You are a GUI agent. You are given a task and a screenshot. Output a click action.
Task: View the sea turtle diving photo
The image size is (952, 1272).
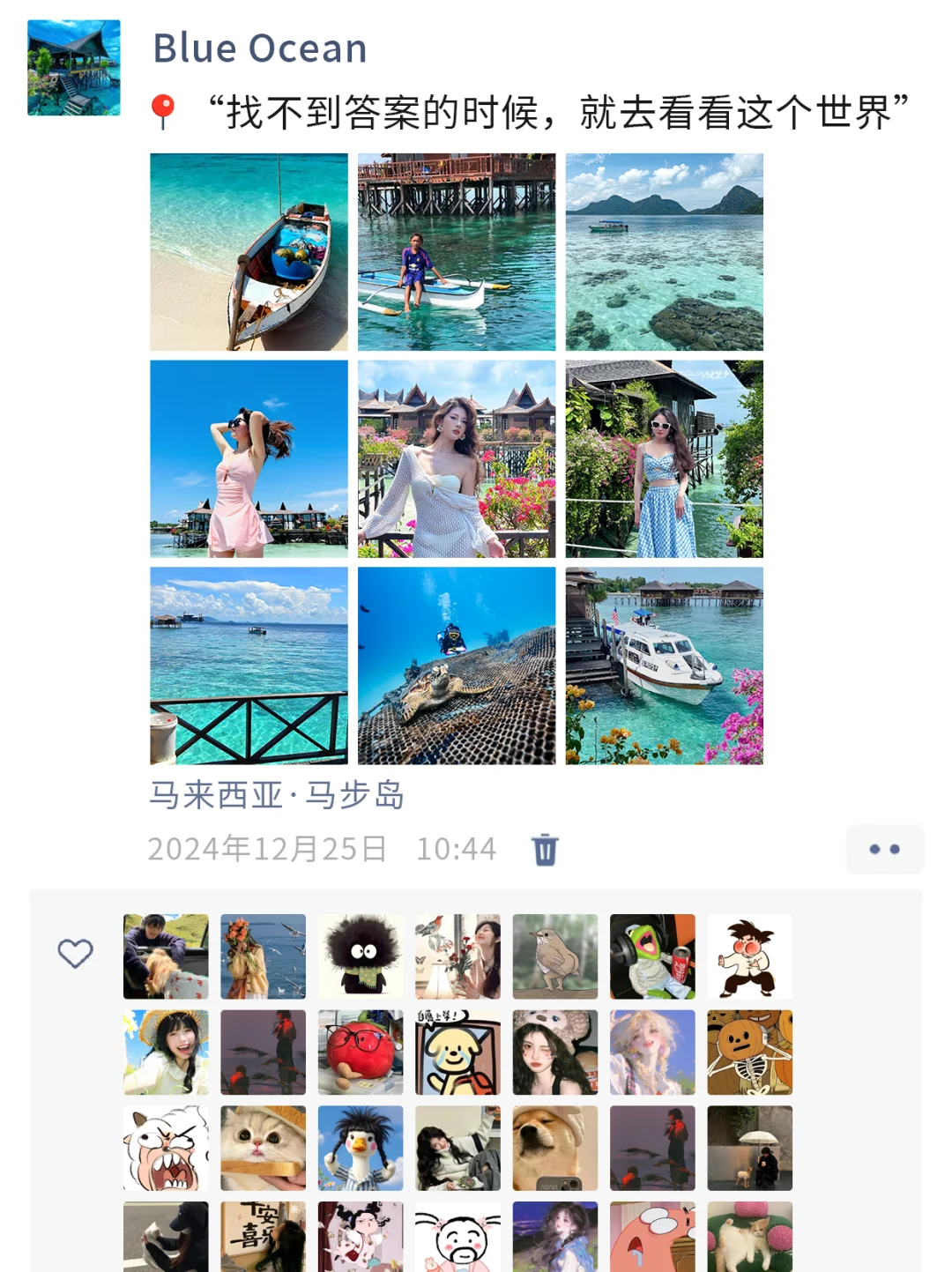[457, 666]
